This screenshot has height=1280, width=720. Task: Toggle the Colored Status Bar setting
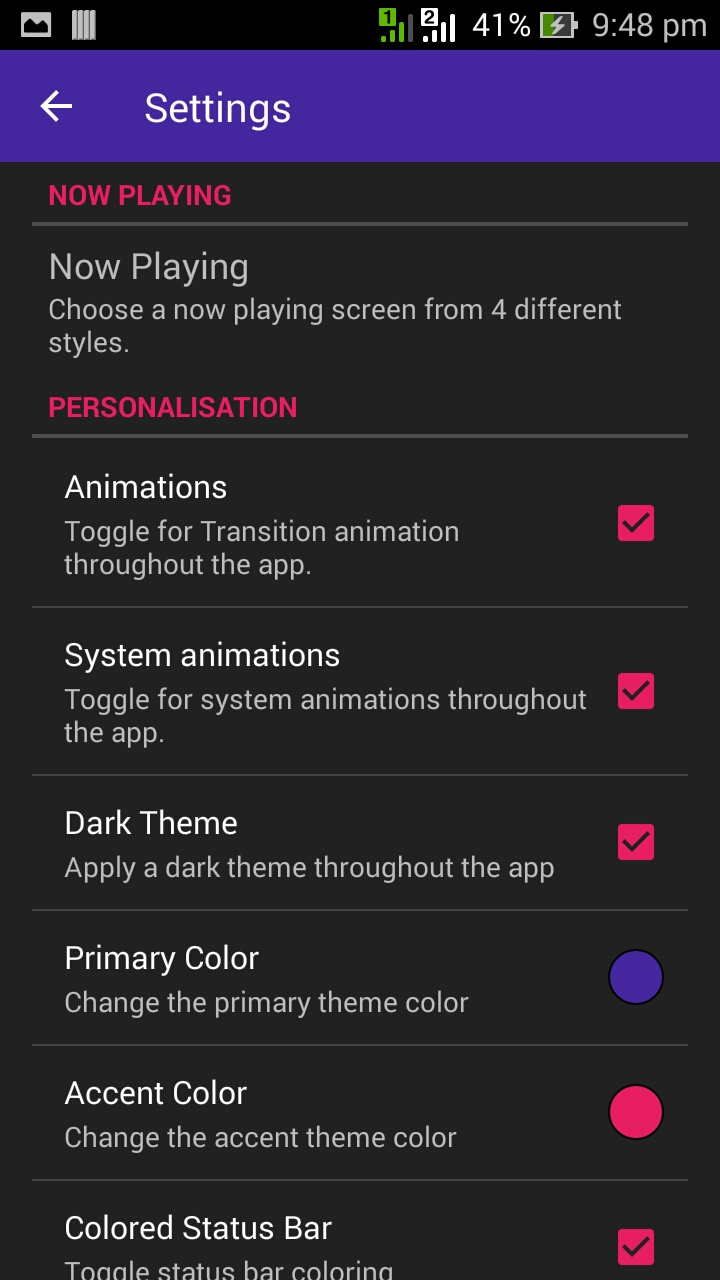[x=635, y=1246]
